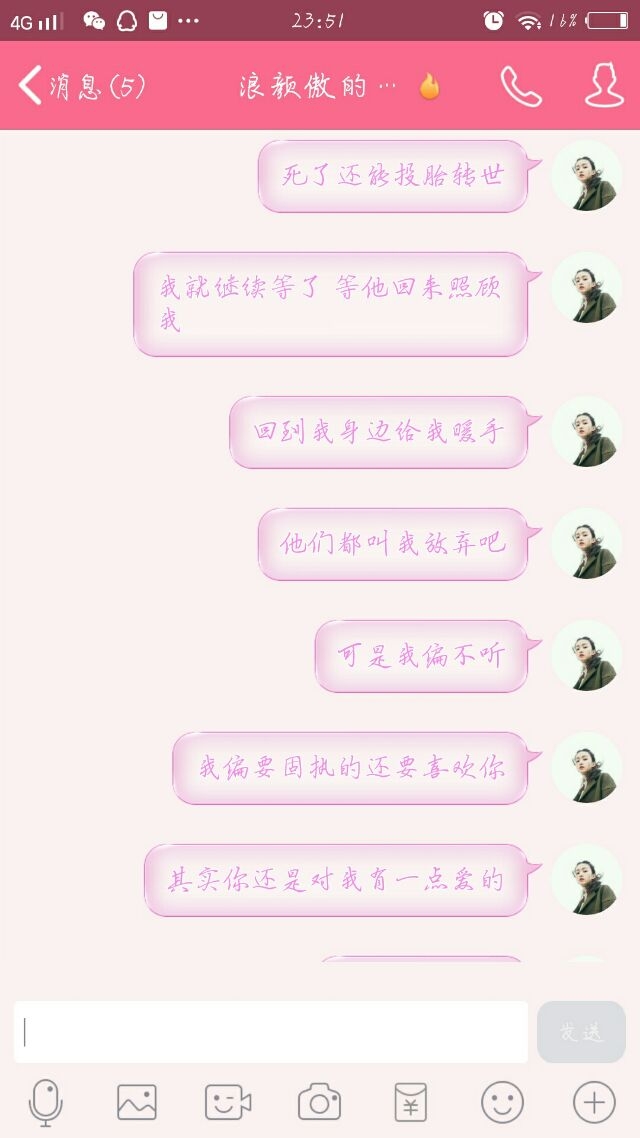Tap the avatar next to 死了还能投胎转世
This screenshot has width=640, height=1138.
(587, 176)
